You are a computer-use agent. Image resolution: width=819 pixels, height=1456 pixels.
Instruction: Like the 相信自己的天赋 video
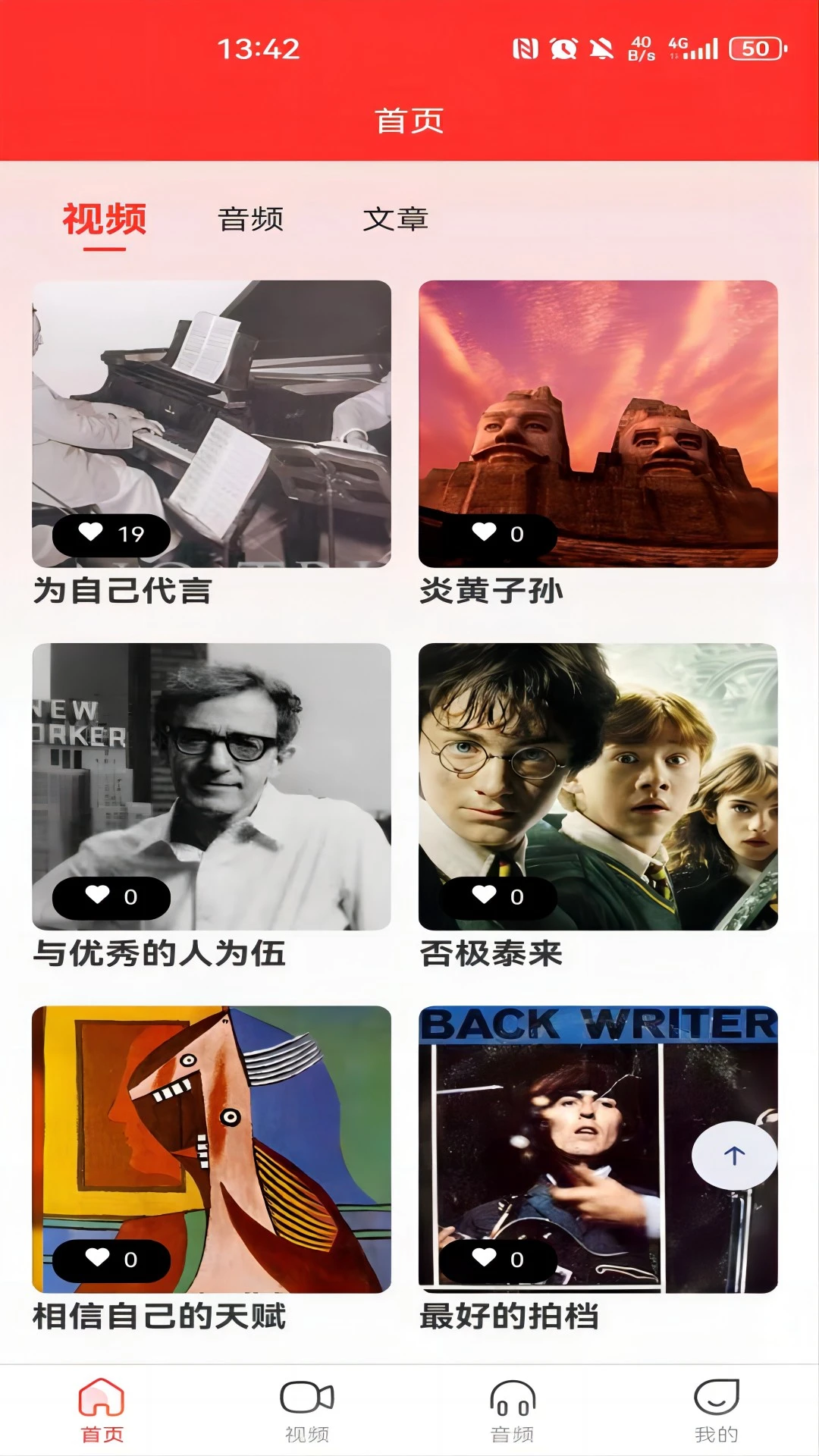[98, 1259]
